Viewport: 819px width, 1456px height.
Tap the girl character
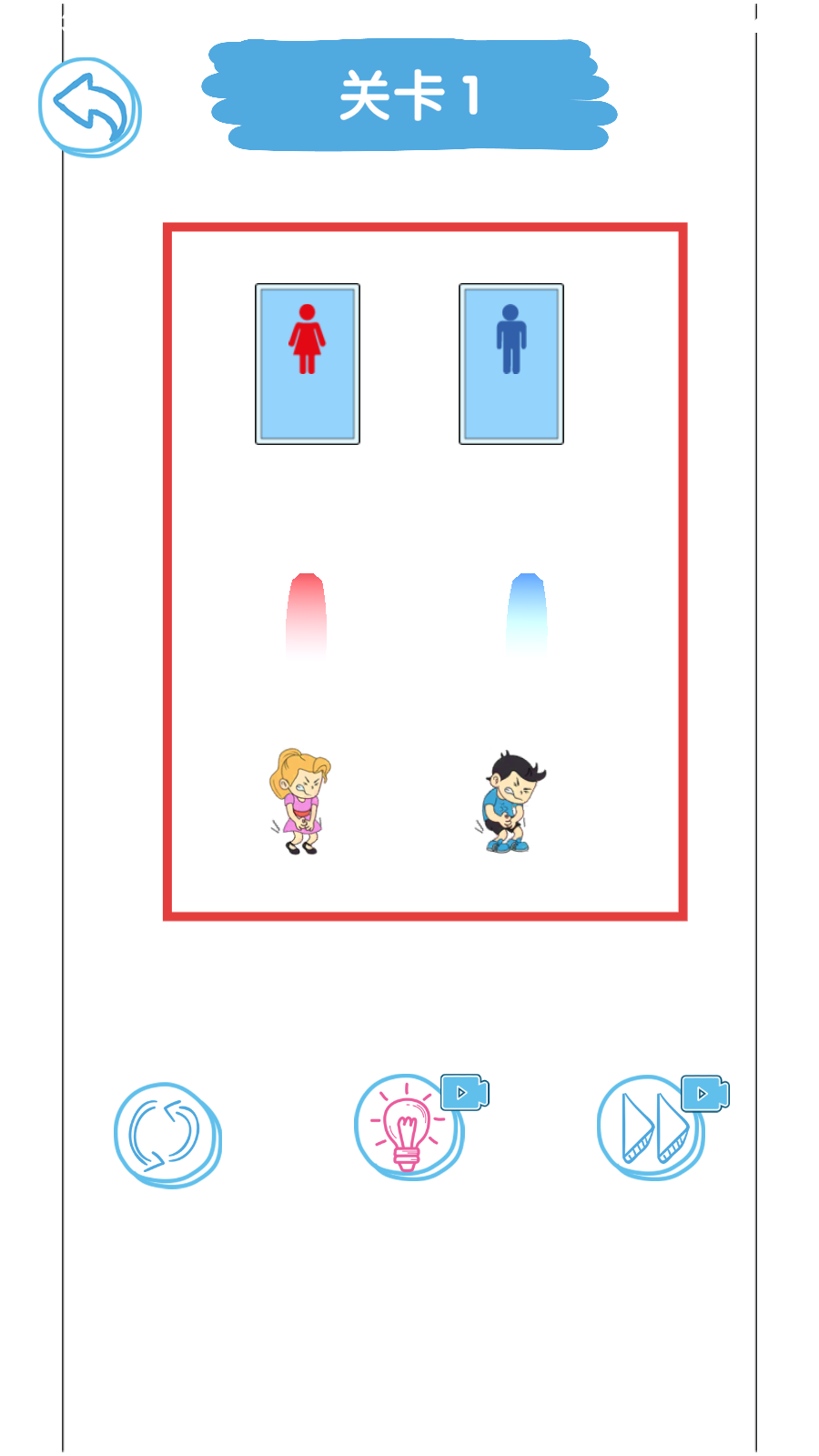tap(299, 803)
